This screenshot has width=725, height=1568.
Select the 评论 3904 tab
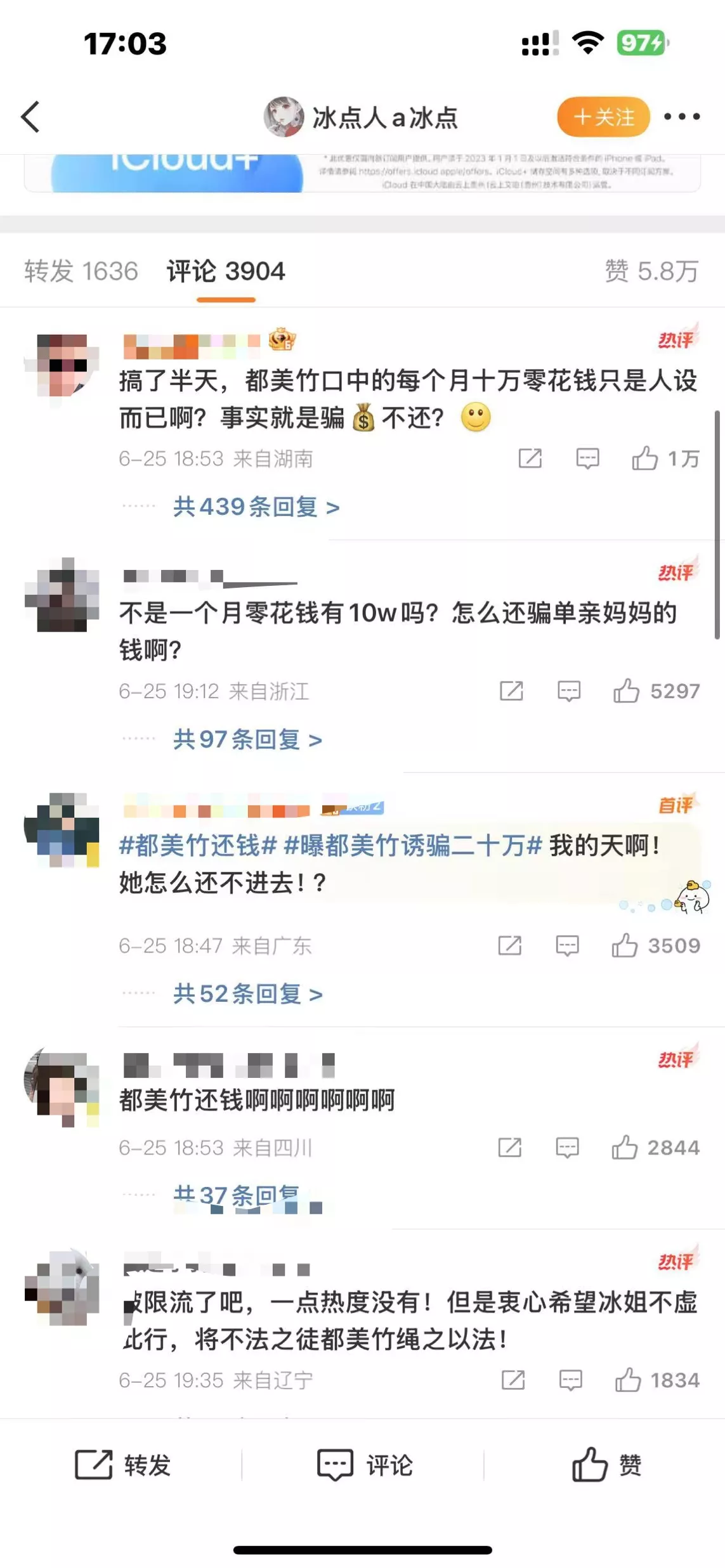tap(226, 271)
